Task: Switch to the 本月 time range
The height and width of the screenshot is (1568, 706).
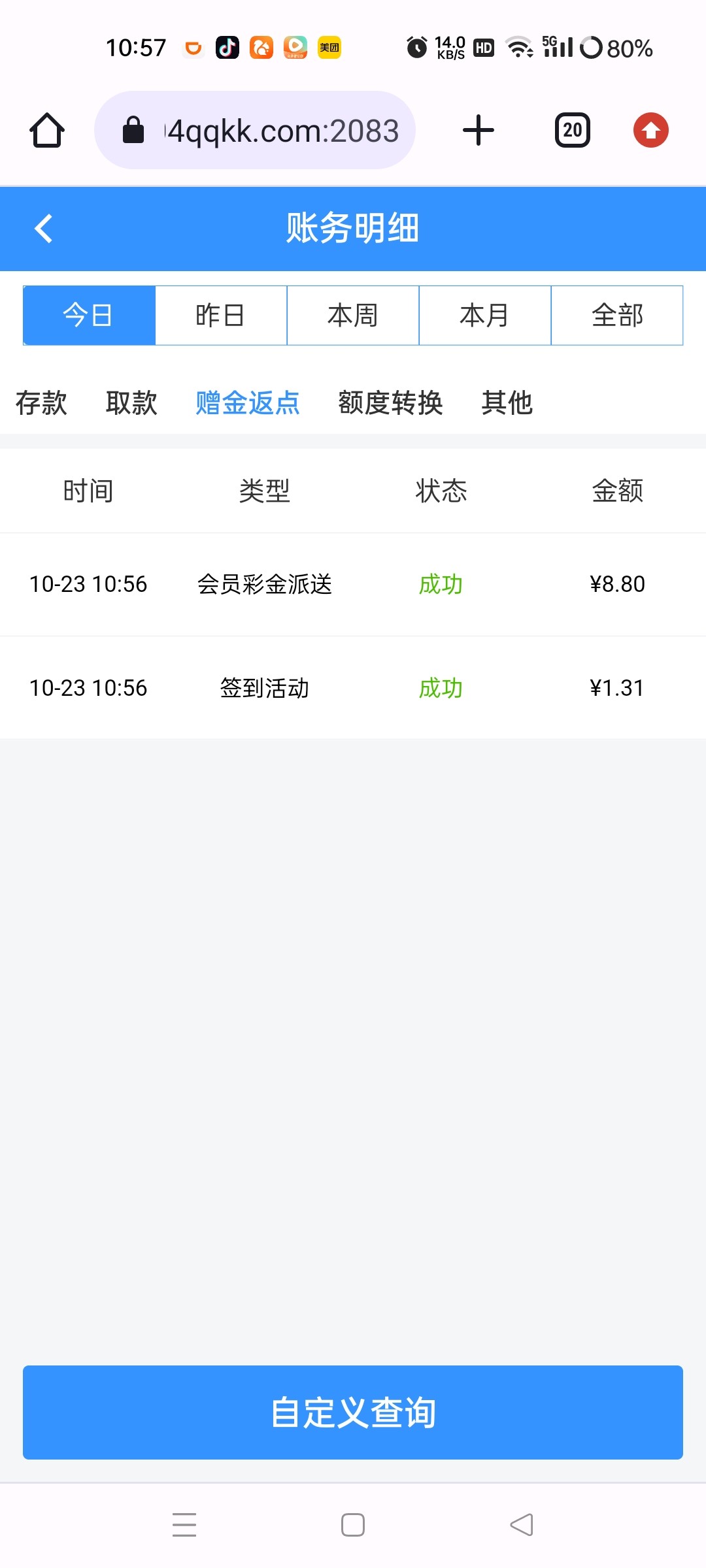Action: coord(485,316)
